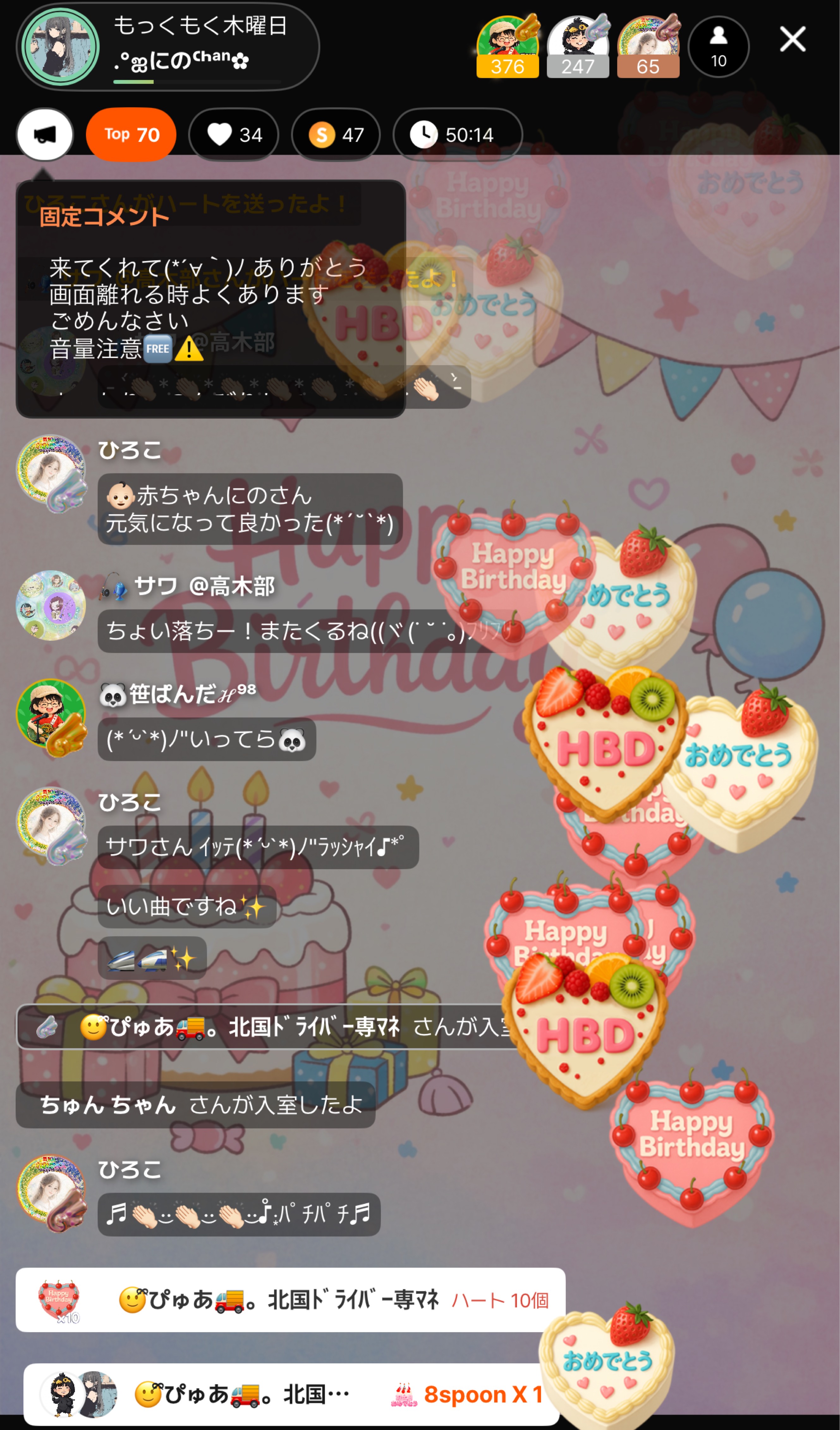The width and height of the screenshot is (840, 1430).
Task: View the 10 listeners list
Action: pos(718,47)
